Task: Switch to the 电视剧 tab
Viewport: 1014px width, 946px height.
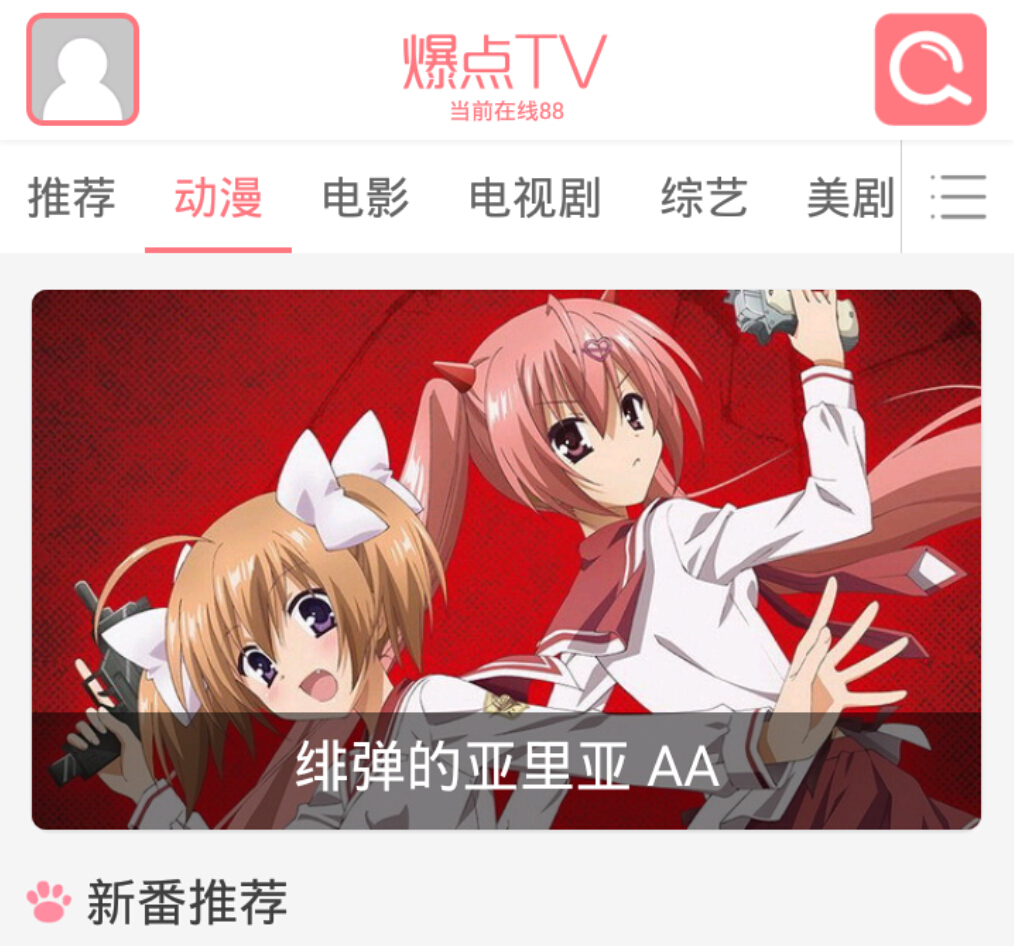Action: (x=535, y=197)
